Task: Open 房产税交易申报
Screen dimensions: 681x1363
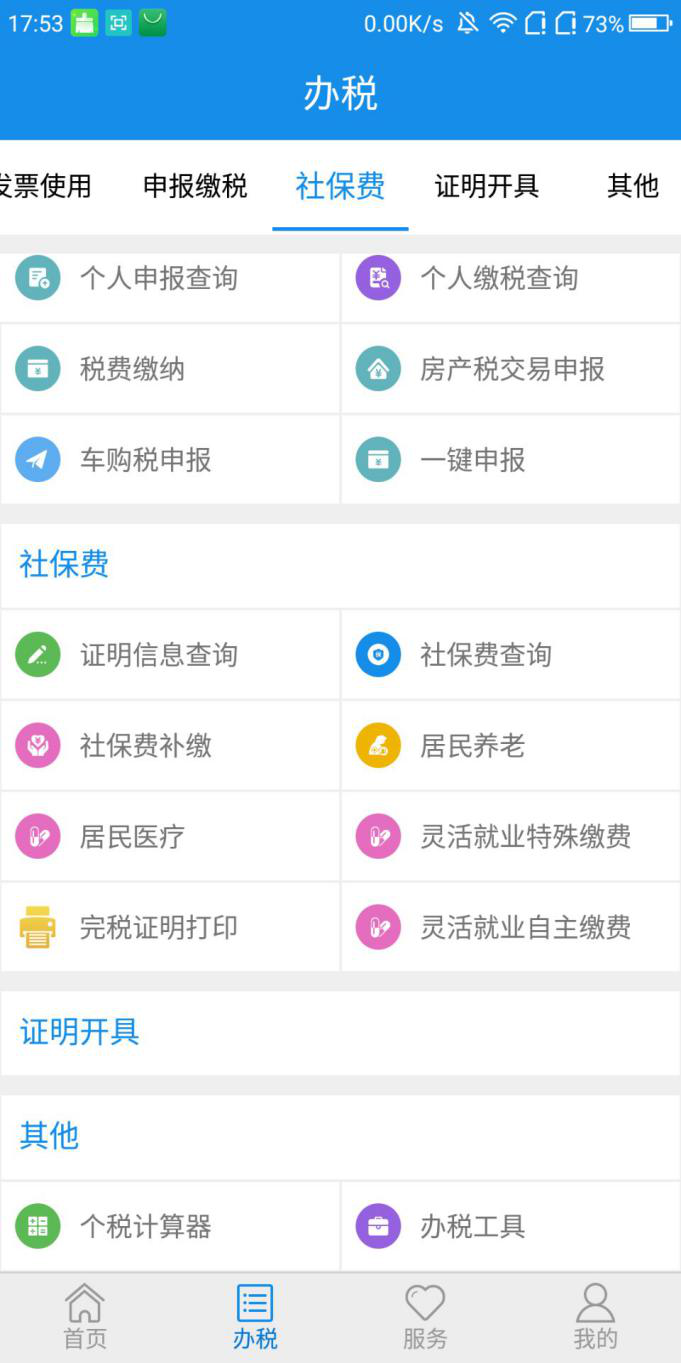Action: click(511, 369)
